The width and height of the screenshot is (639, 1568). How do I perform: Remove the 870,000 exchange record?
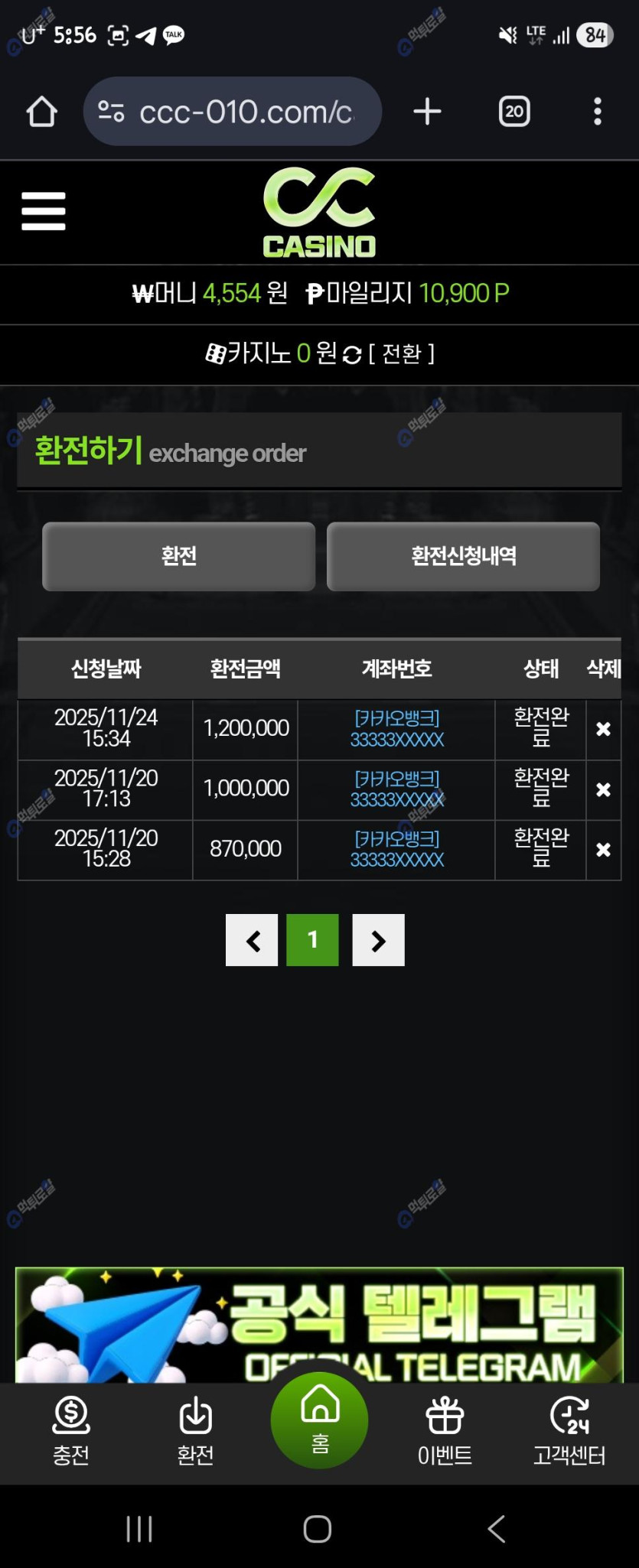coord(603,850)
